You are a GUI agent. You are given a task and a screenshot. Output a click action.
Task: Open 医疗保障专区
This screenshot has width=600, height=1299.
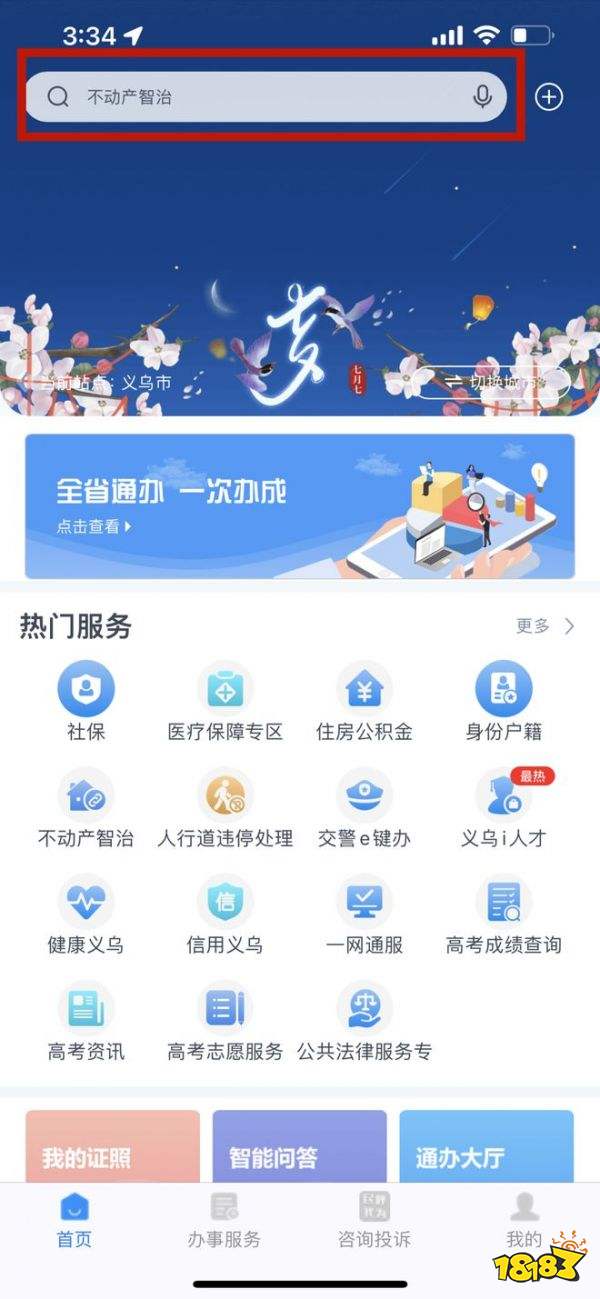pos(225,700)
